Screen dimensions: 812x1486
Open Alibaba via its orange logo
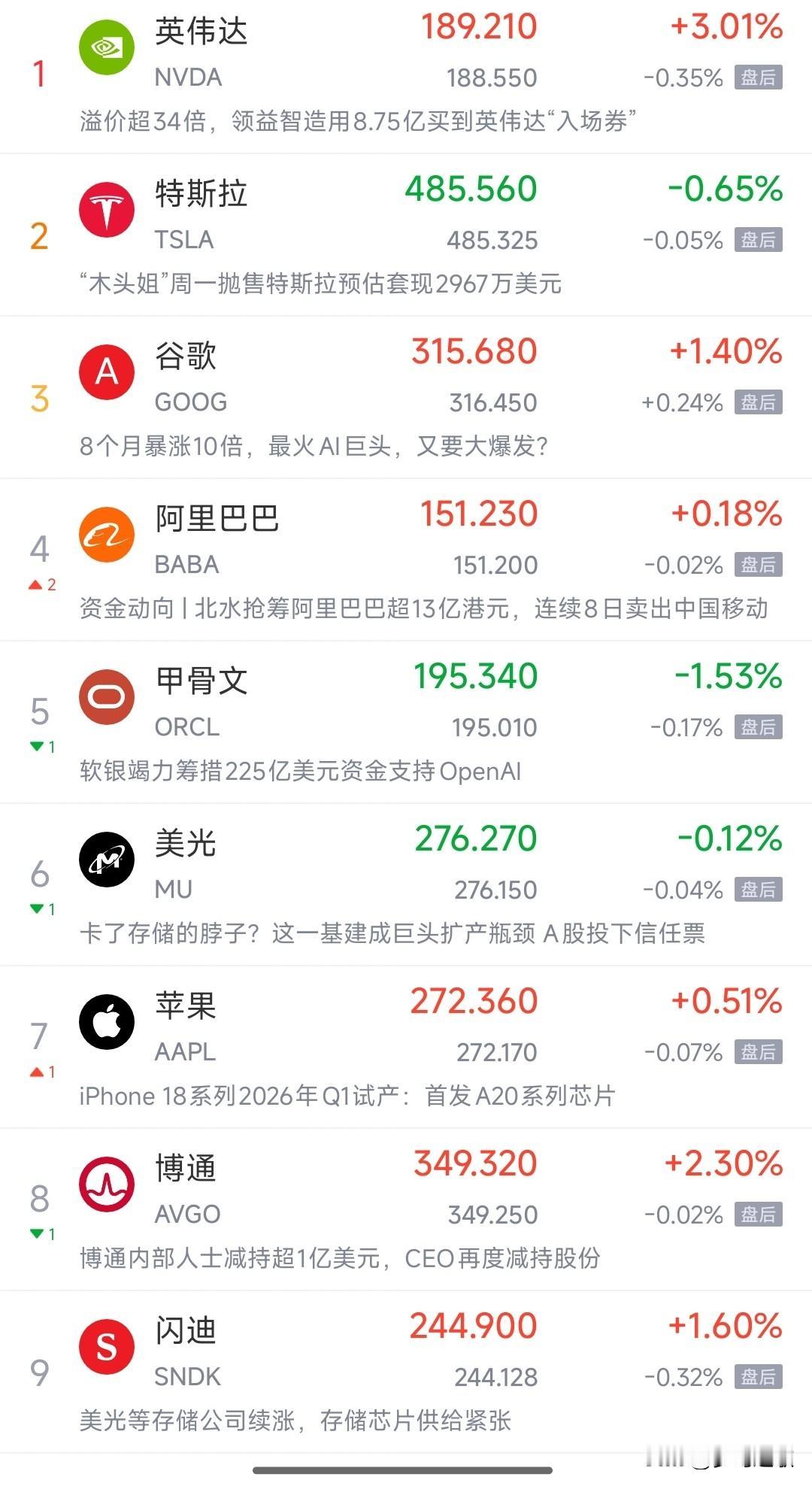tap(107, 534)
